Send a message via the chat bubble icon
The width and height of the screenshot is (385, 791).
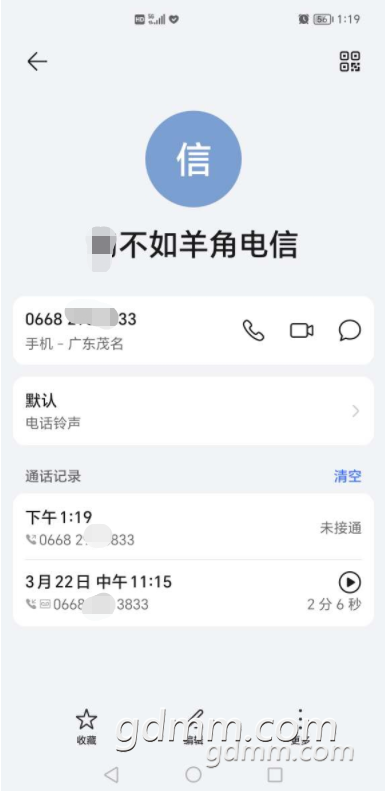[350, 331]
